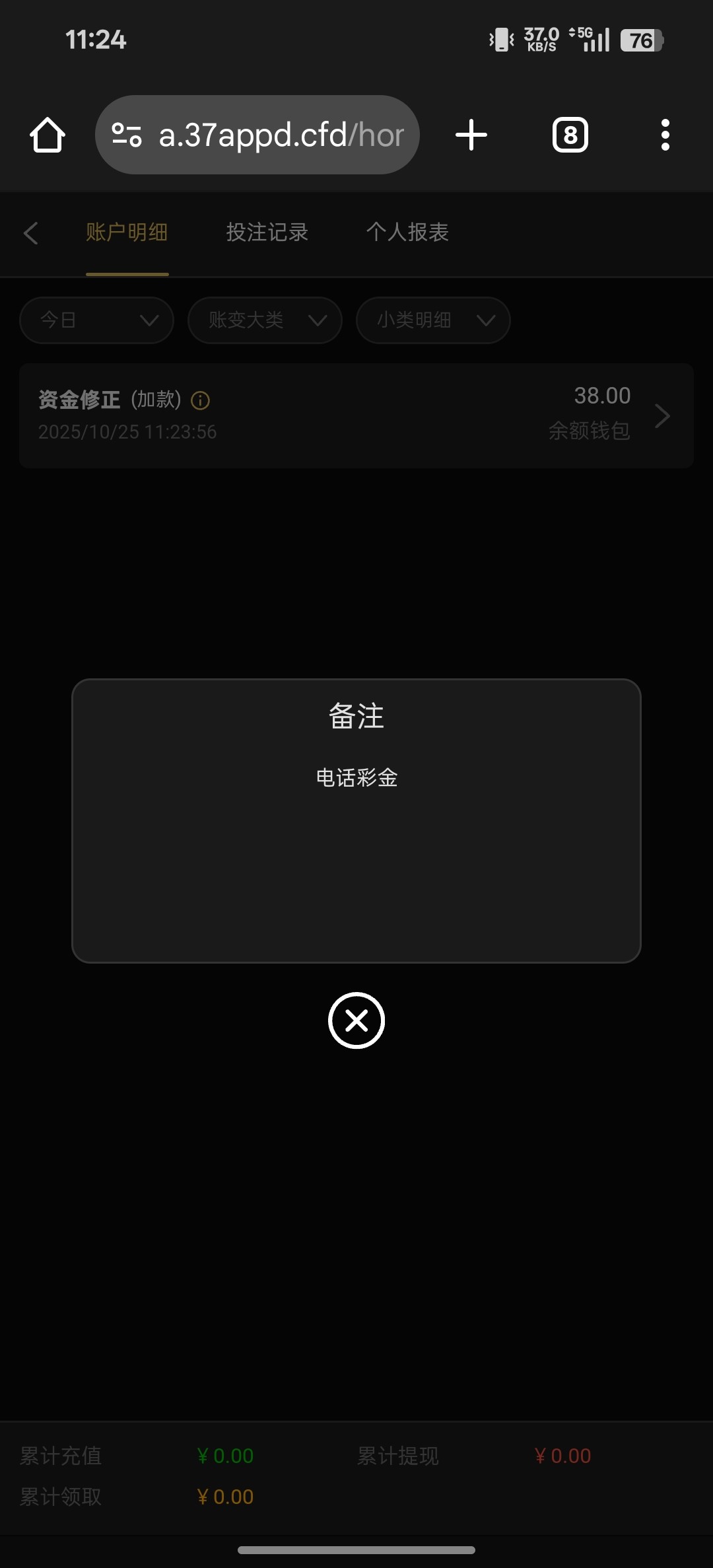Close the 备注 remark dialog
Viewport: 713px width, 1568px height.
coord(356,1020)
